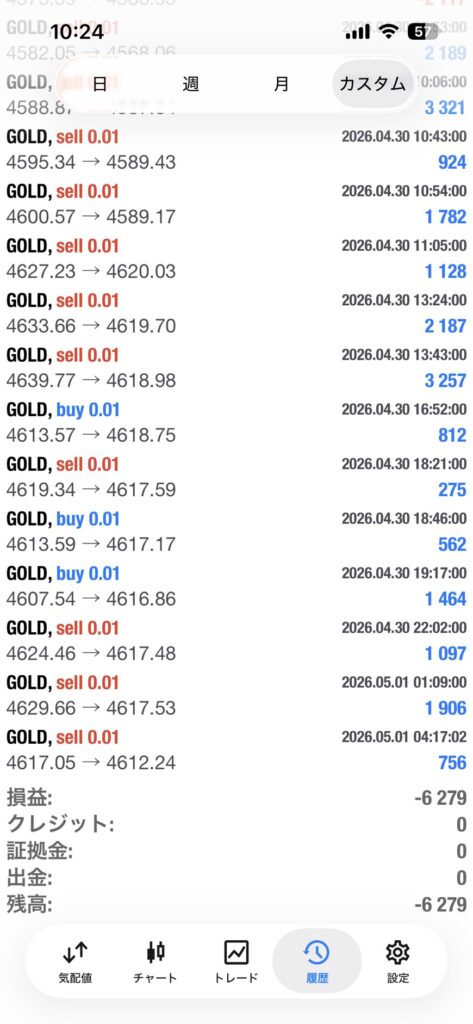Image resolution: width=473 pixels, height=1024 pixels.
Task: Expand the GOLD sell trade dated 2026.05.01 04:17:02
Action: pyautogui.click(x=236, y=750)
